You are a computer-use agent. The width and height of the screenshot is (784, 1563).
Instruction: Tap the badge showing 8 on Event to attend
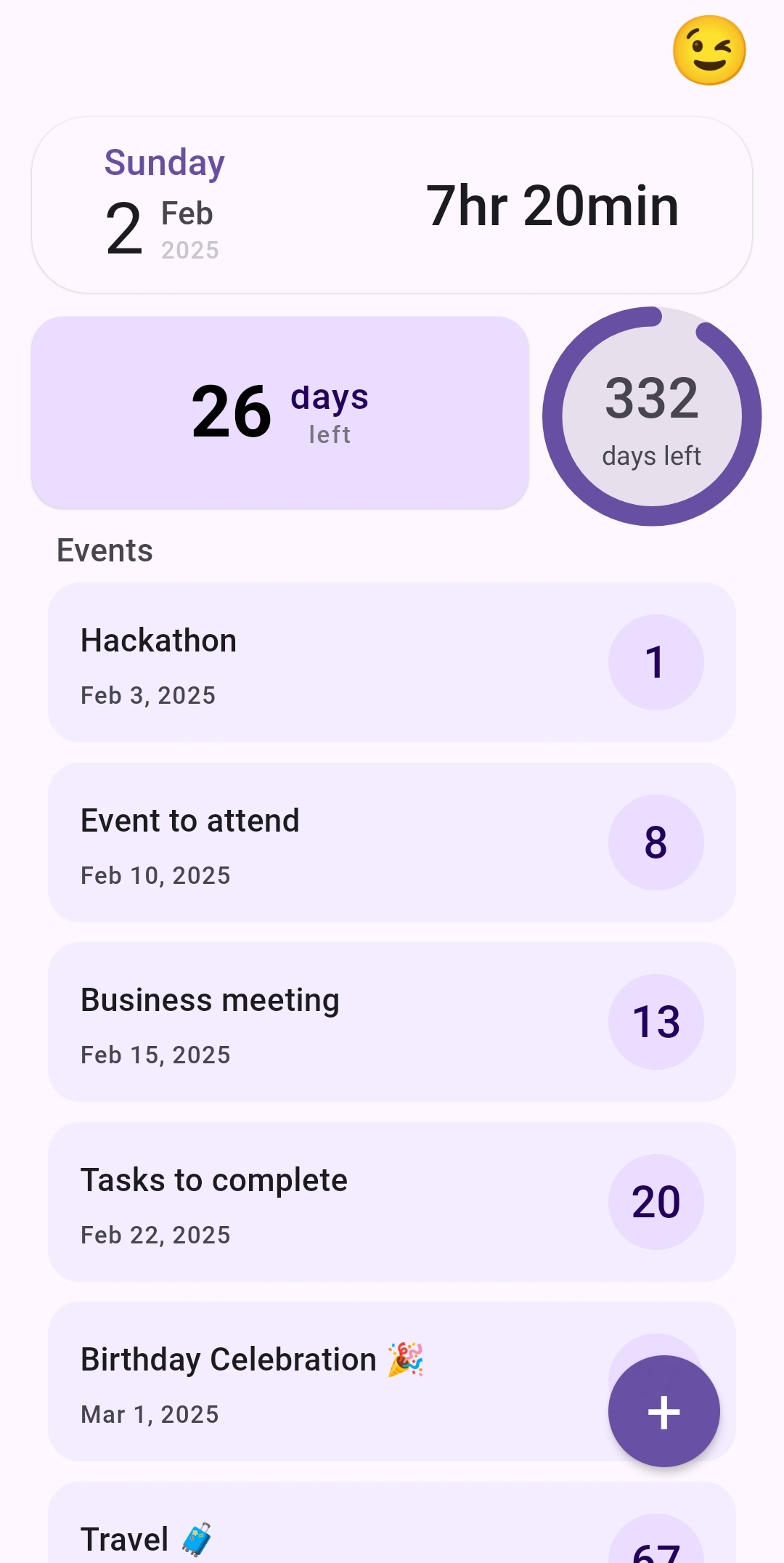(656, 842)
